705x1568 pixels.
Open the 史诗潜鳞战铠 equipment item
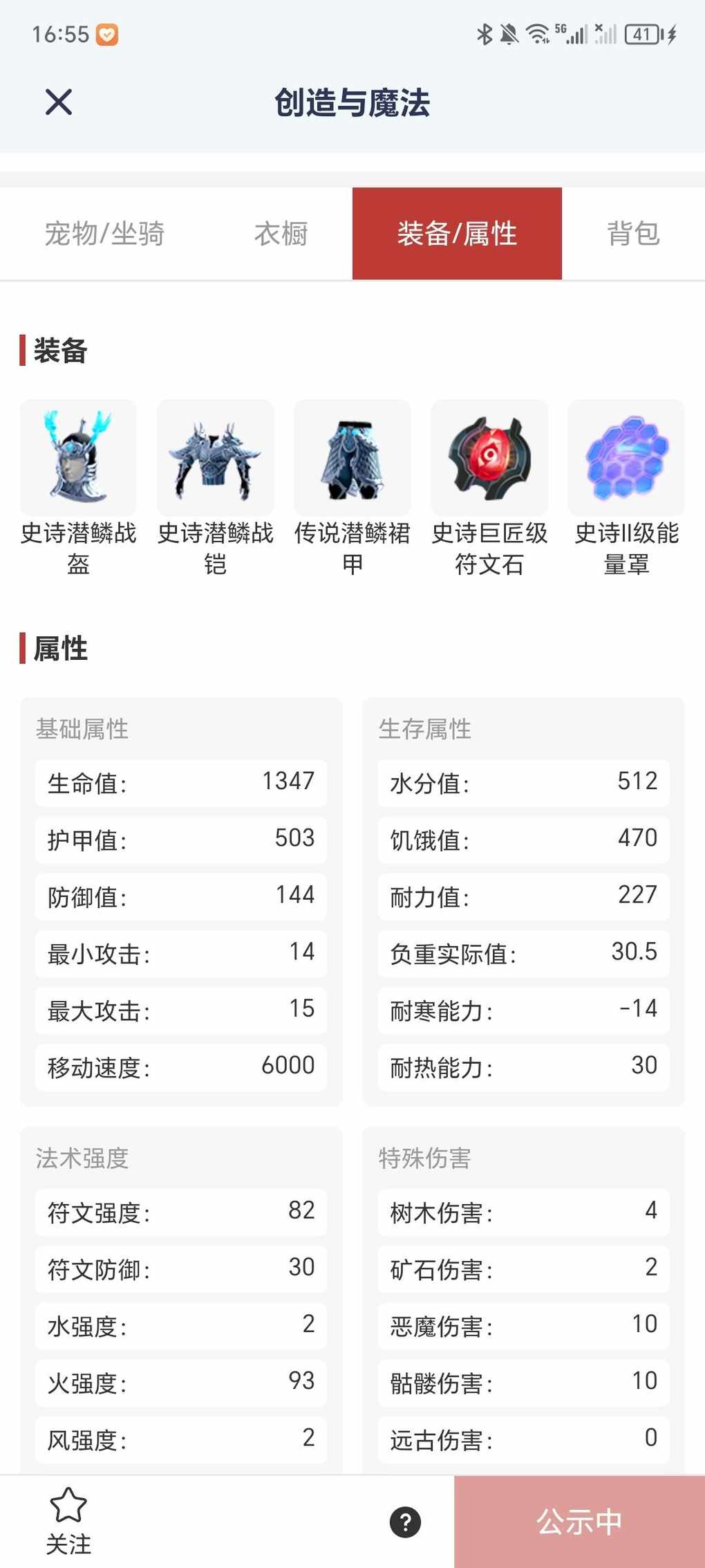coord(215,457)
